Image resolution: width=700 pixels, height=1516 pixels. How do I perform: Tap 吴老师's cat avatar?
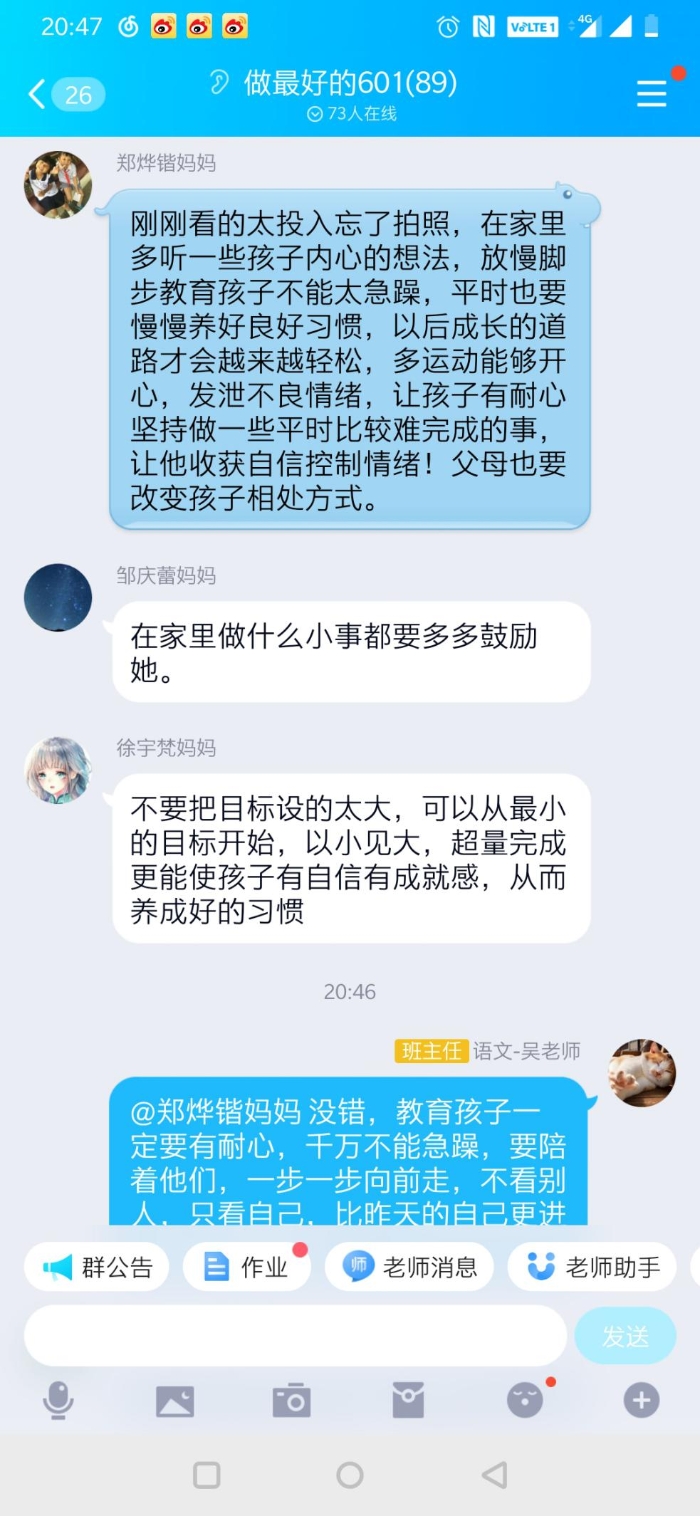[642, 1072]
